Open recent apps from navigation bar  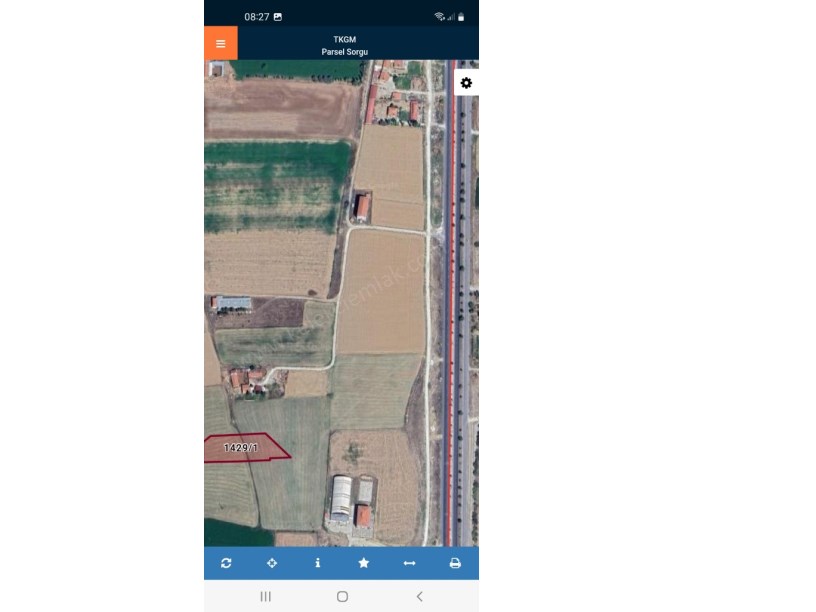click(266, 596)
